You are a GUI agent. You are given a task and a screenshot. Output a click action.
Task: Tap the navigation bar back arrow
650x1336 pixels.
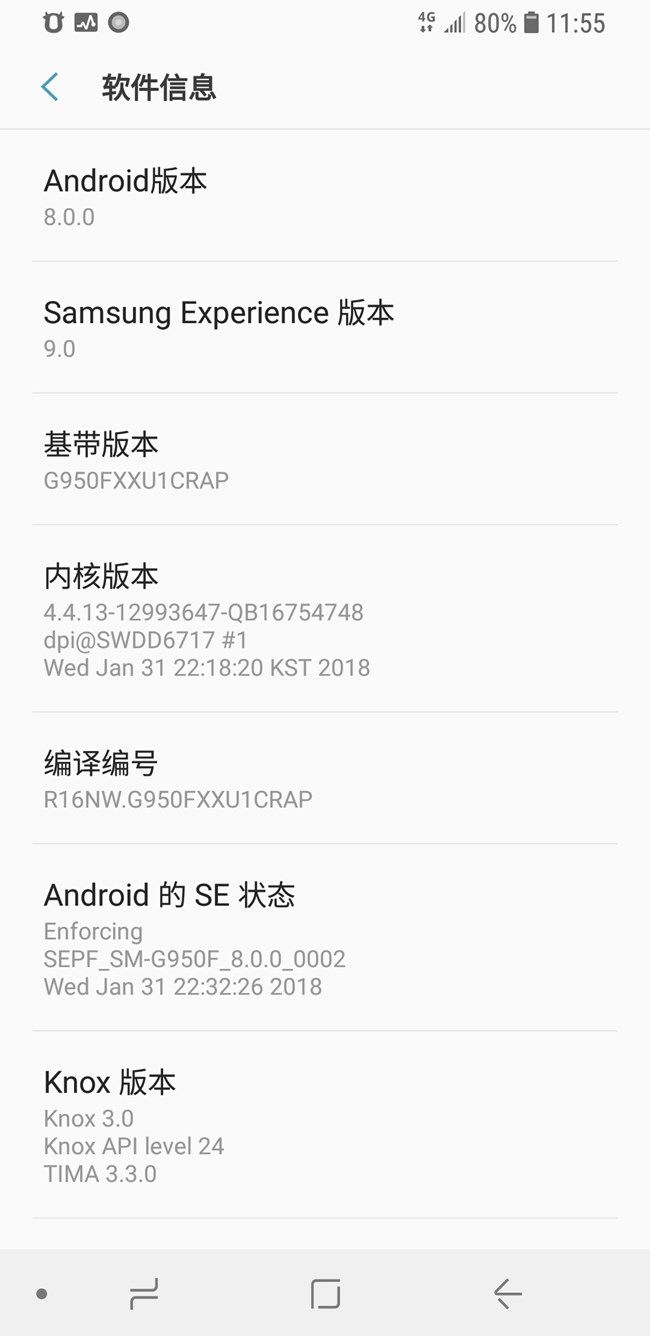click(x=508, y=1294)
